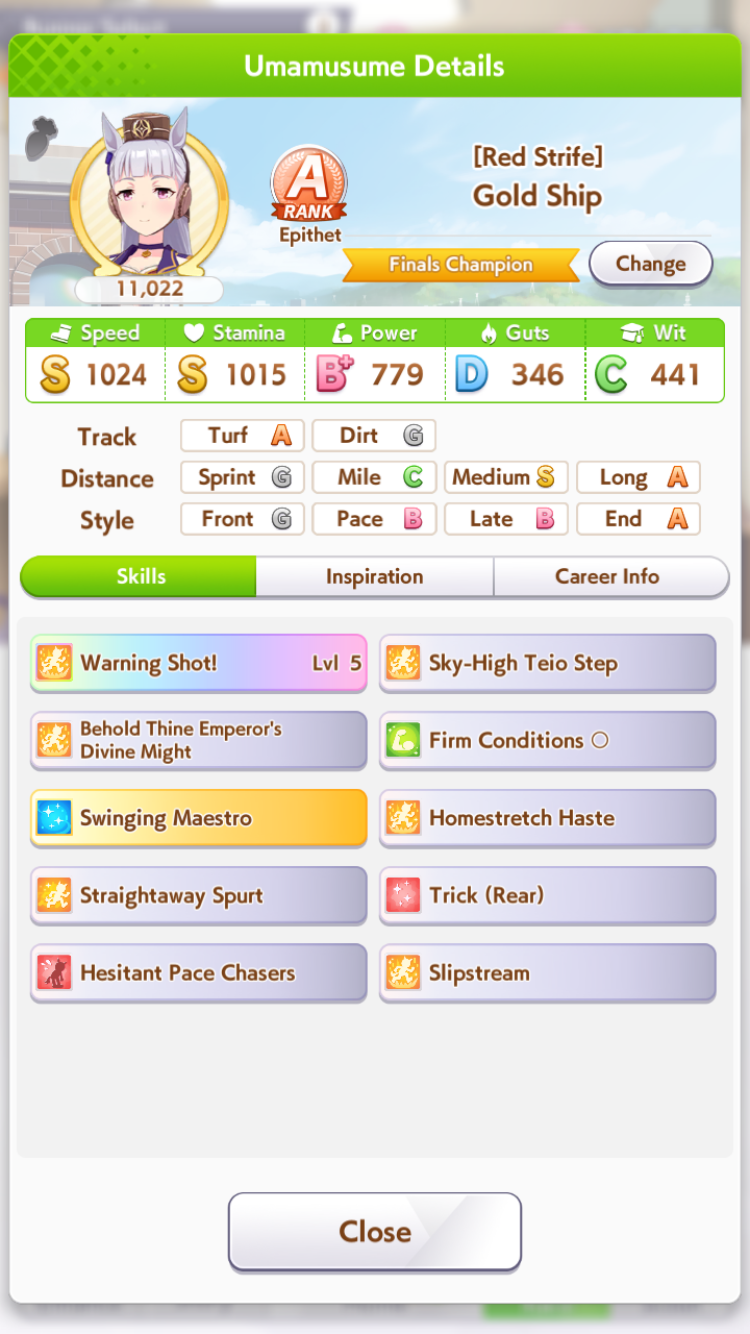Show the Slipstream skill details

(547, 973)
